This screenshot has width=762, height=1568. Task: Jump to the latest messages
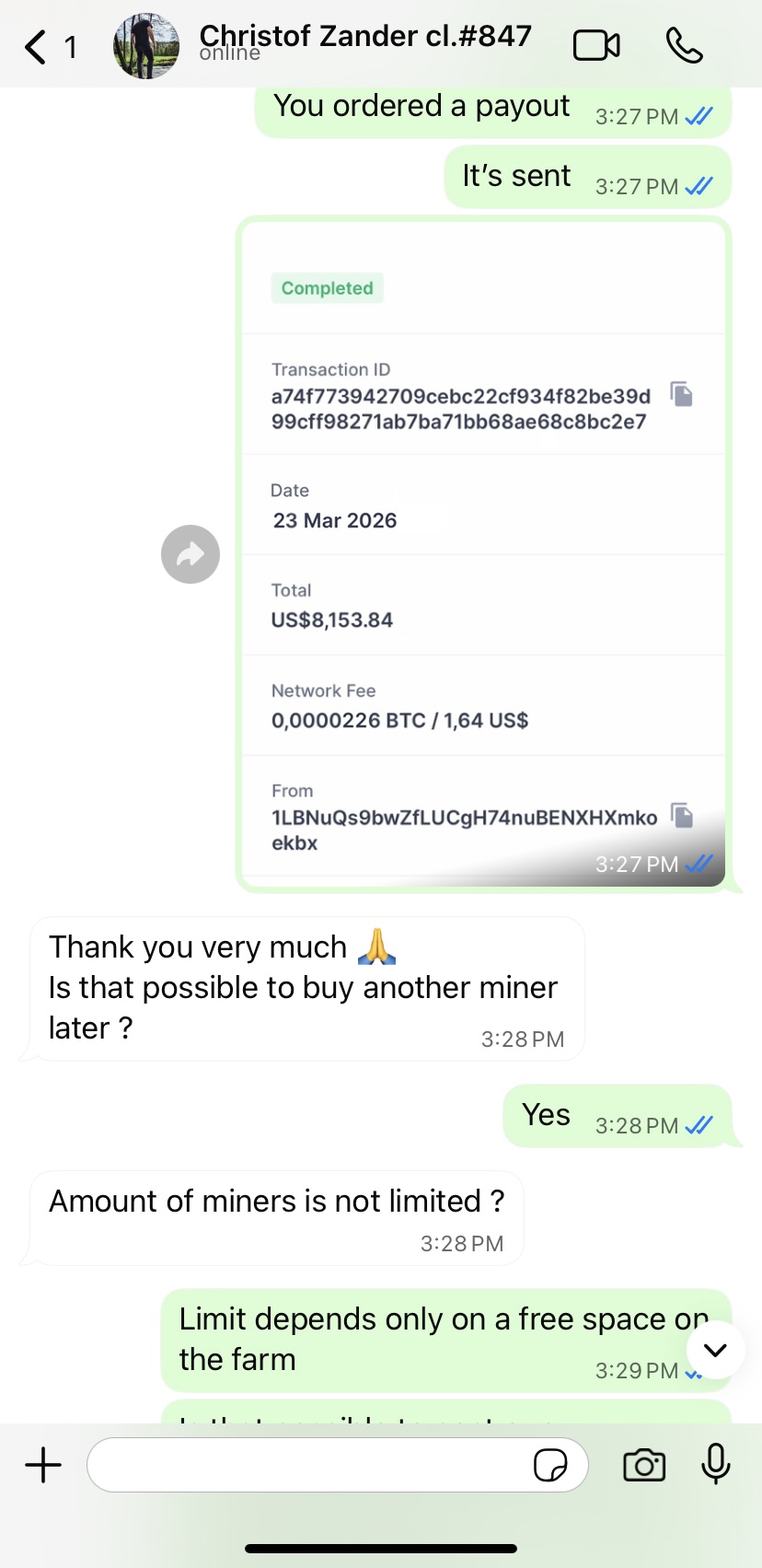(x=715, y=1350)
